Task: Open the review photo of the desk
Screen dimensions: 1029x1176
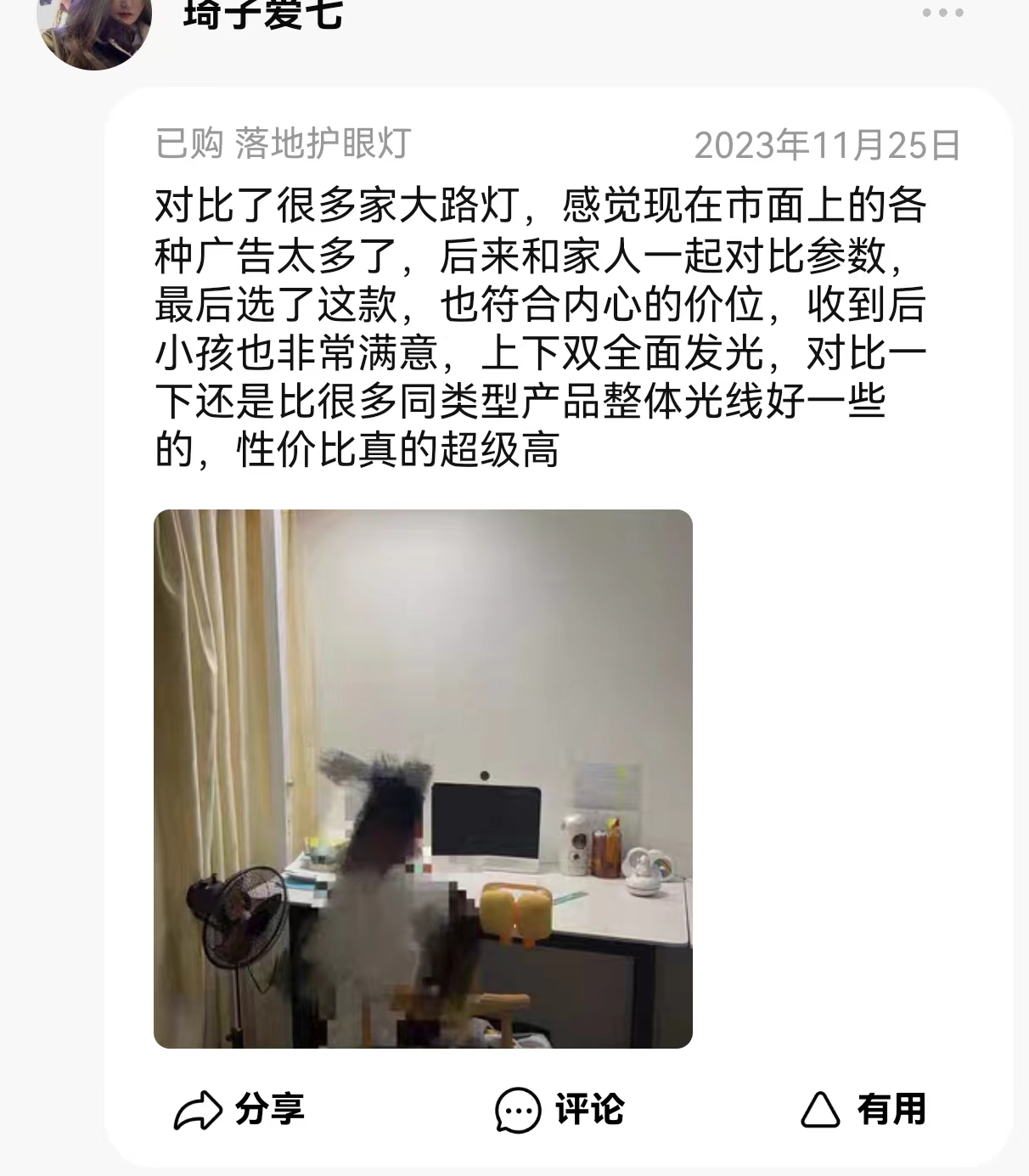Action: tap(423, 779)
